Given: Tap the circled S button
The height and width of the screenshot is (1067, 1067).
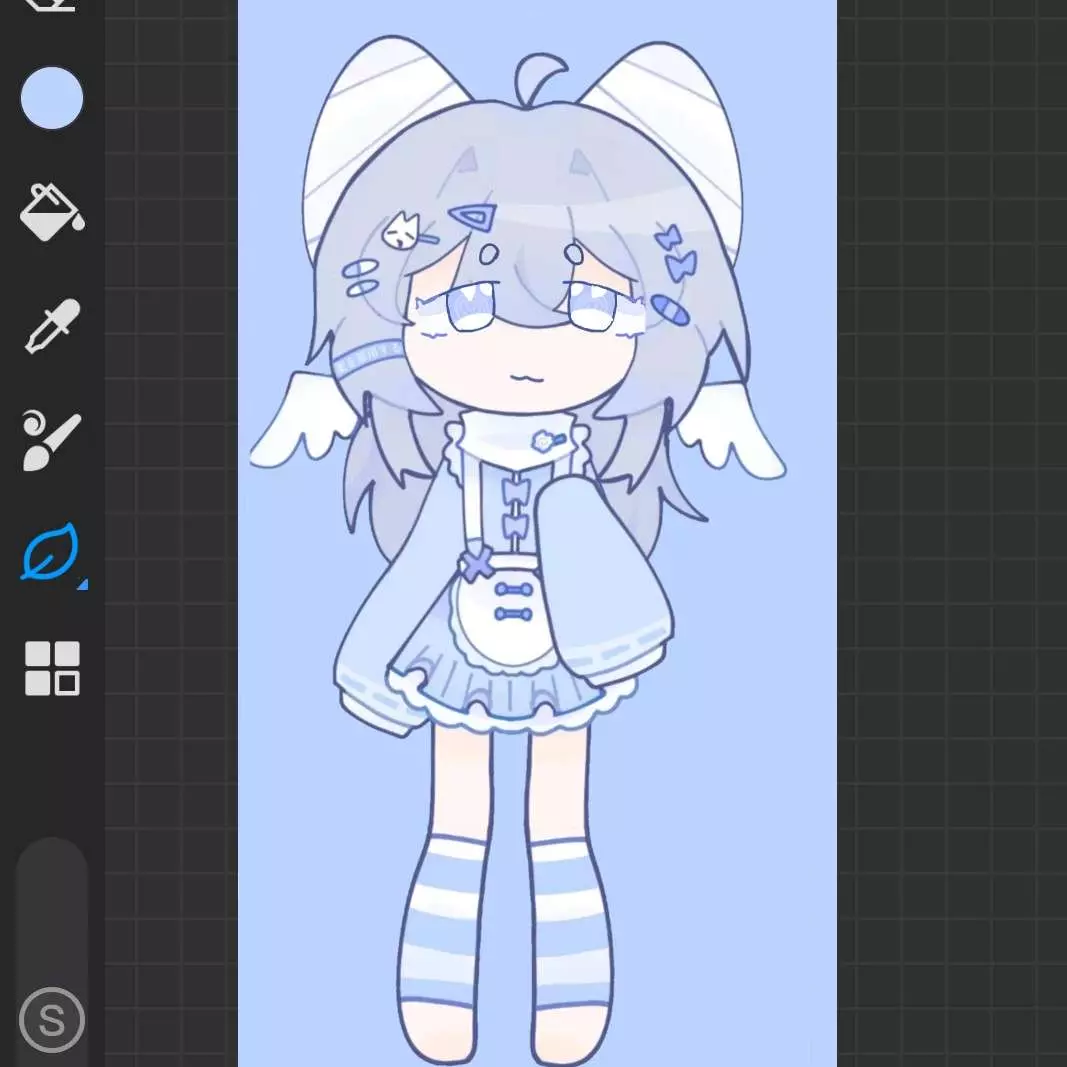Looking at the screenshot, I should coord(52,1020).
